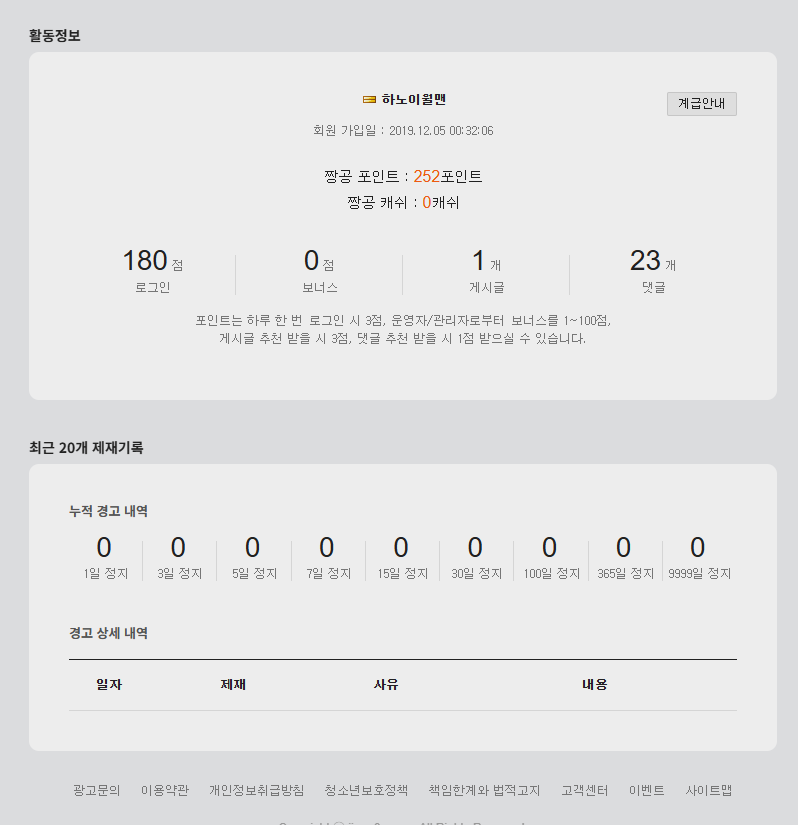Open the 이용약관 terms link
This screenshot has height=825, width=798.
pos(164,790)
